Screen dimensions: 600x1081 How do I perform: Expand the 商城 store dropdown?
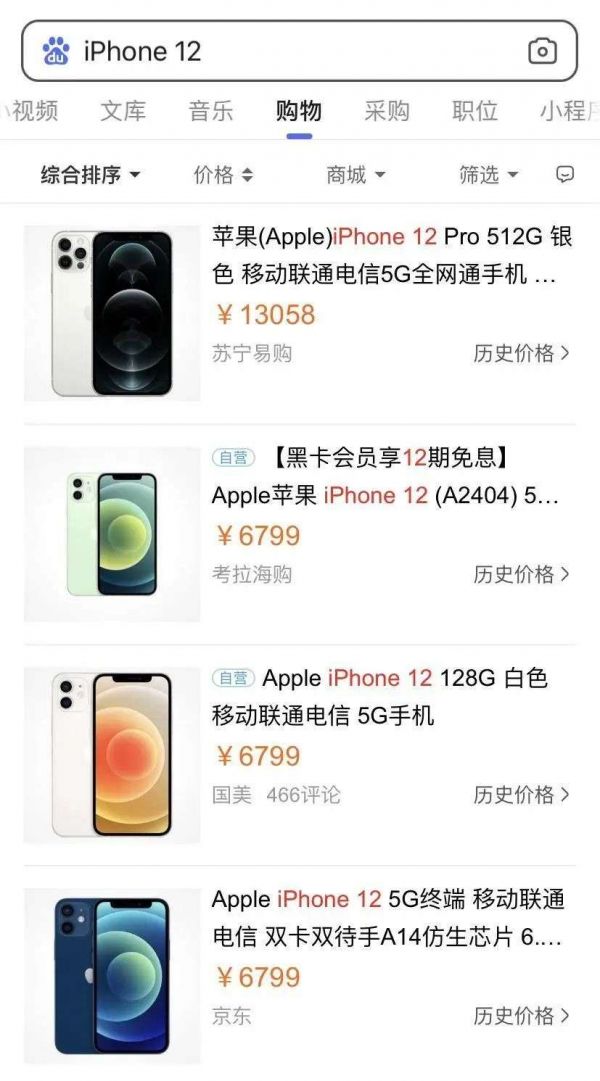(x=355, y=175)
